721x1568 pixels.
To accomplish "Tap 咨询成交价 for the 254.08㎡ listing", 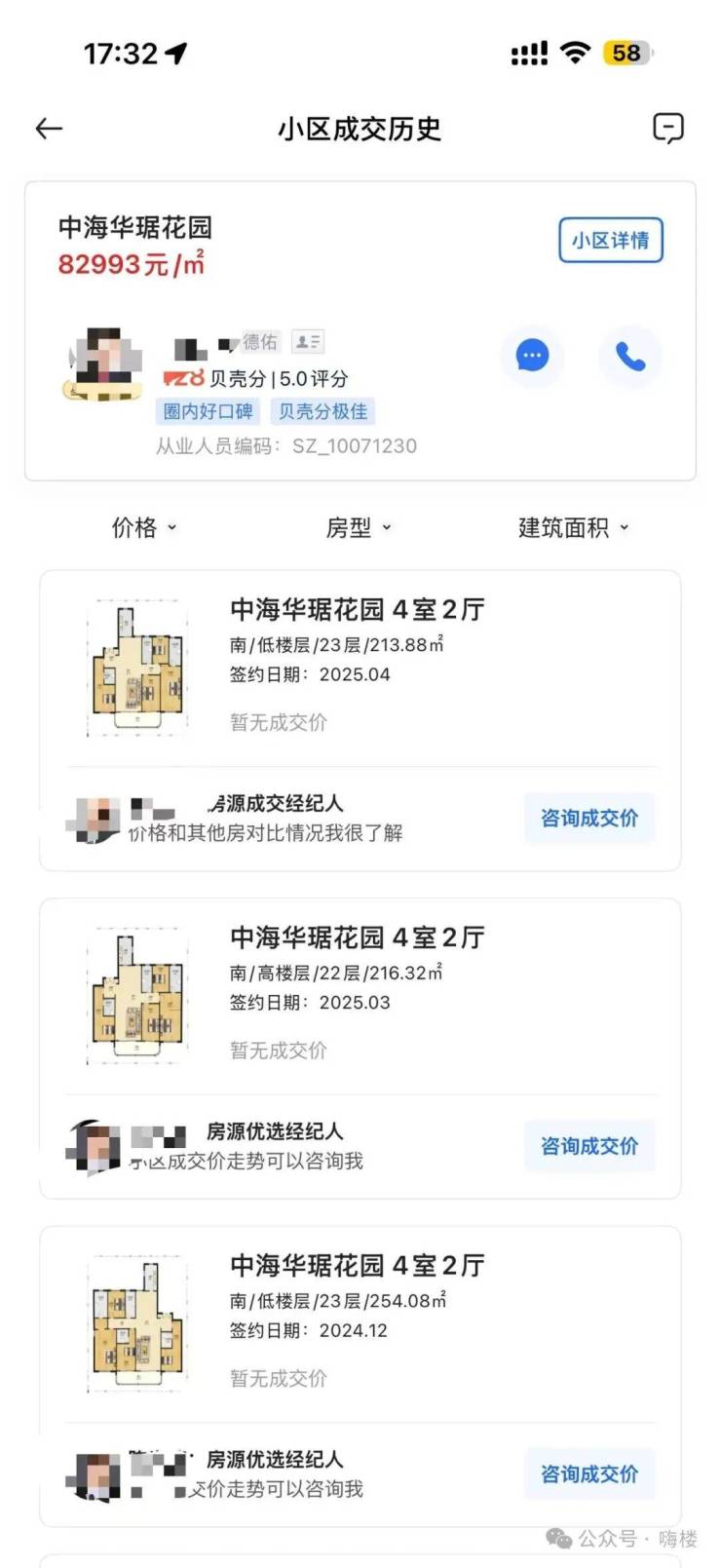I will click(x=588, y=1473).
